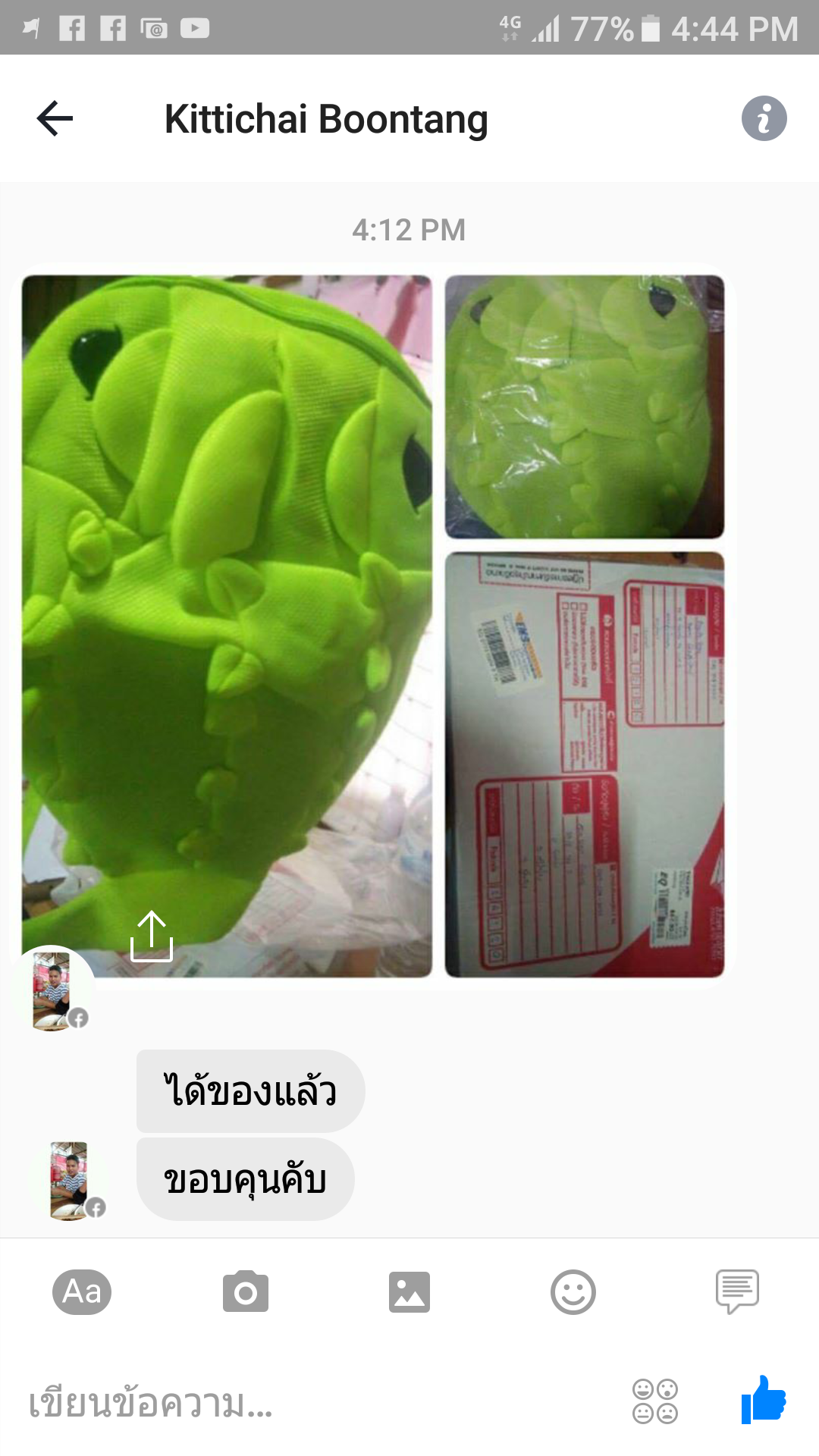
Task: Open the smiley sticker picker
Action: pyautogui.click(x=573, y=1291)
